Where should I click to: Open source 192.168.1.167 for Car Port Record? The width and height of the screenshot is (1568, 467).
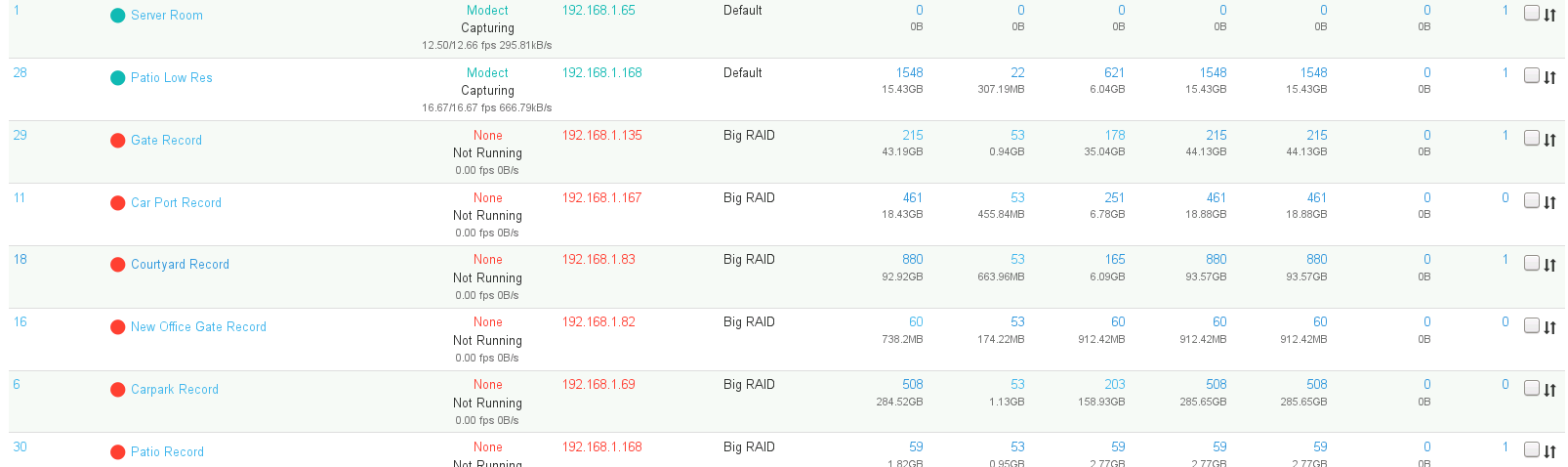601,198
